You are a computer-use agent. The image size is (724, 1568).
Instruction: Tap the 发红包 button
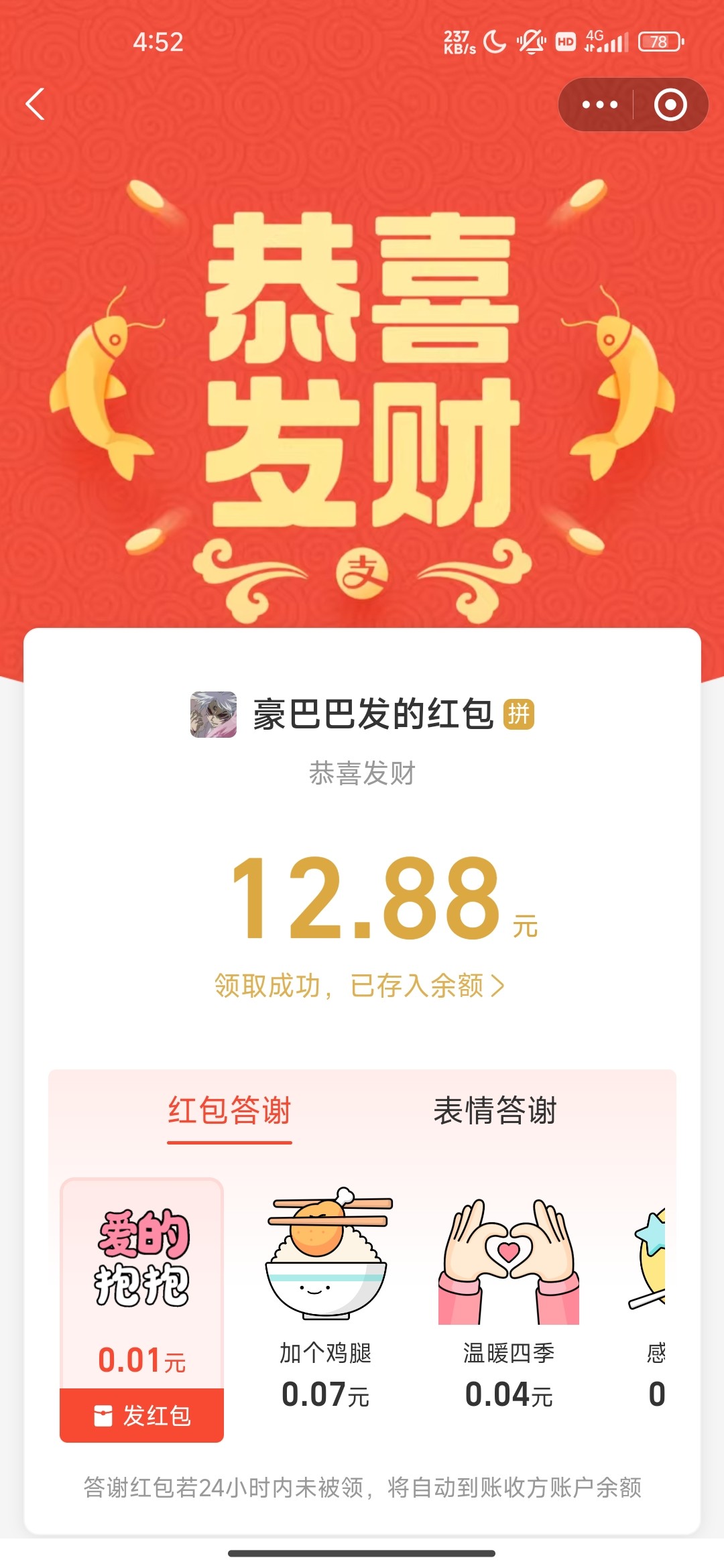point(141,1415)
